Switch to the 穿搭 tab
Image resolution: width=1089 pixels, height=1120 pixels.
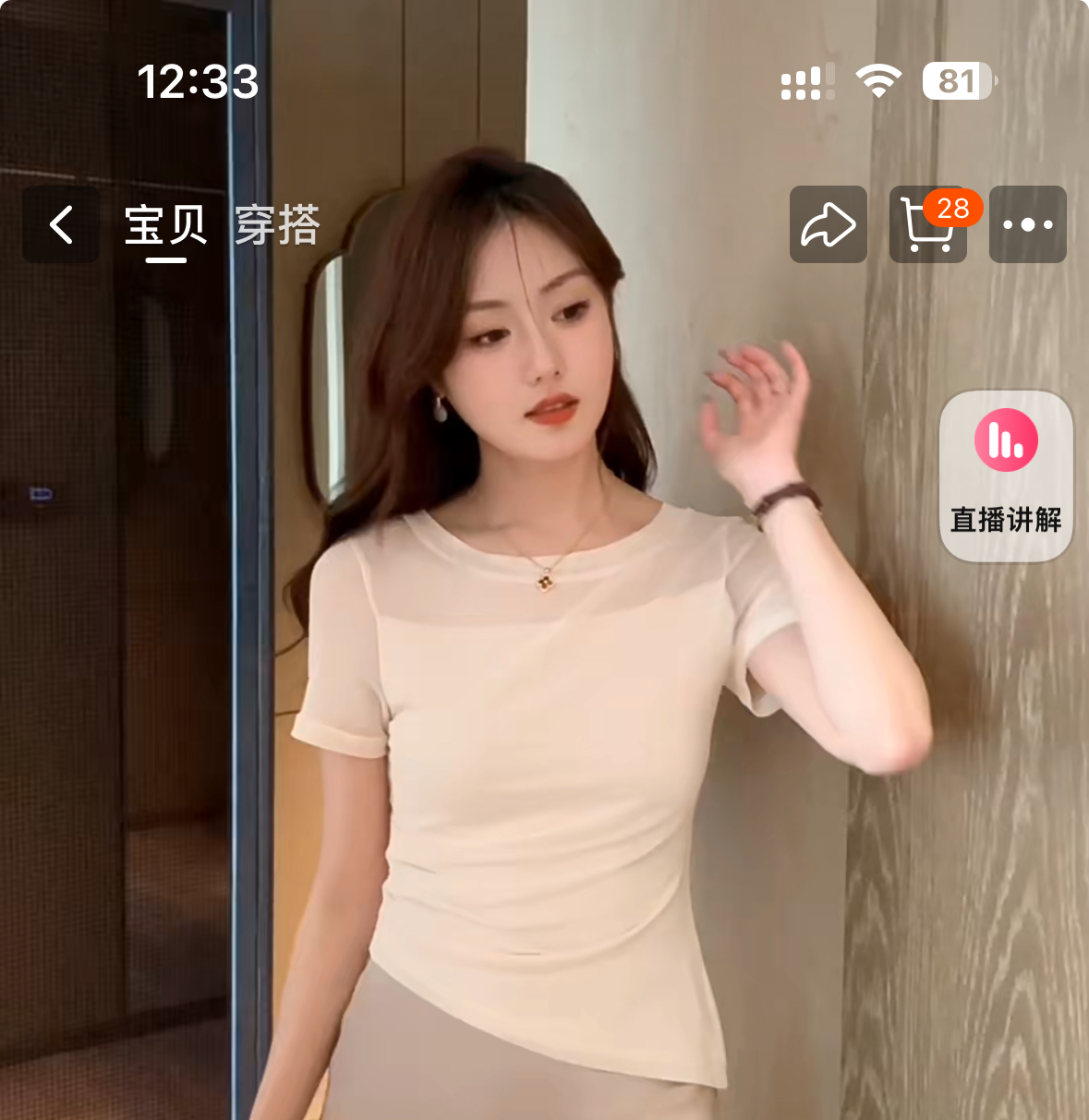tap(276, 225)
